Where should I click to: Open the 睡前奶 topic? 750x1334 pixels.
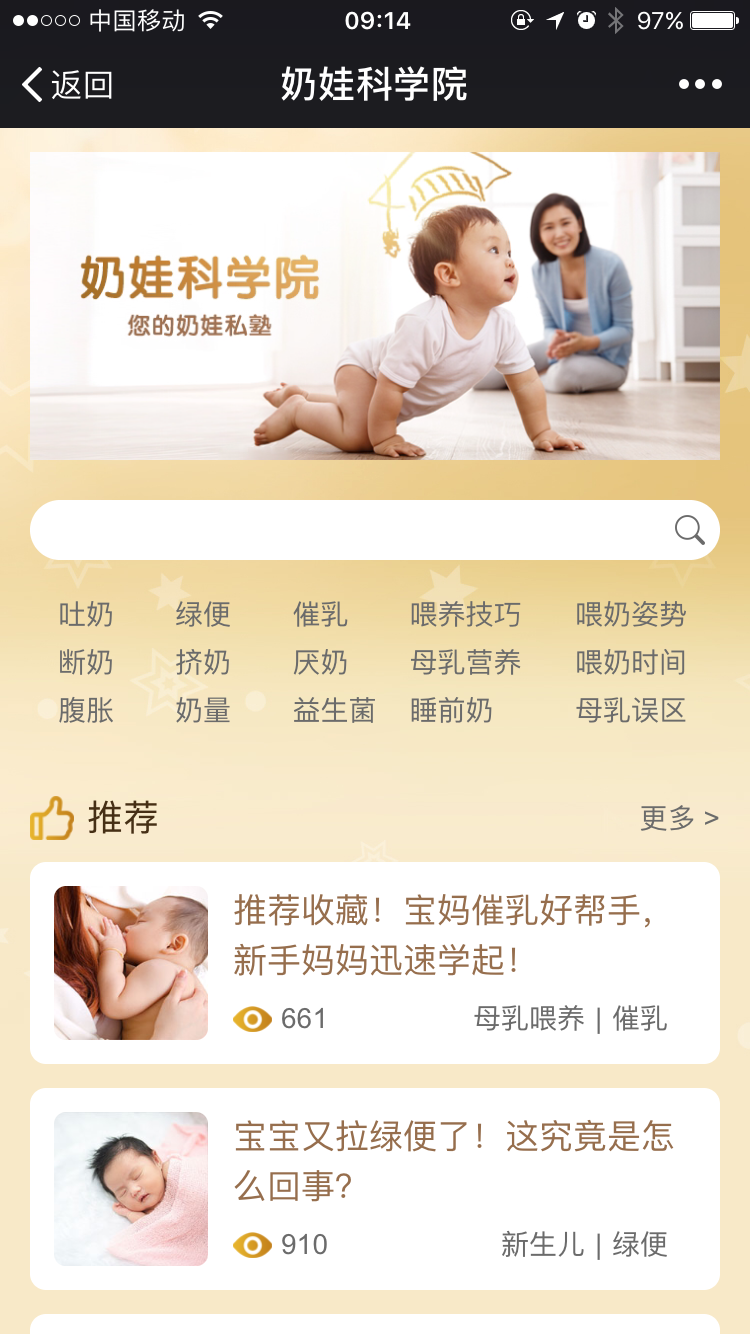[x=451, y=711]
